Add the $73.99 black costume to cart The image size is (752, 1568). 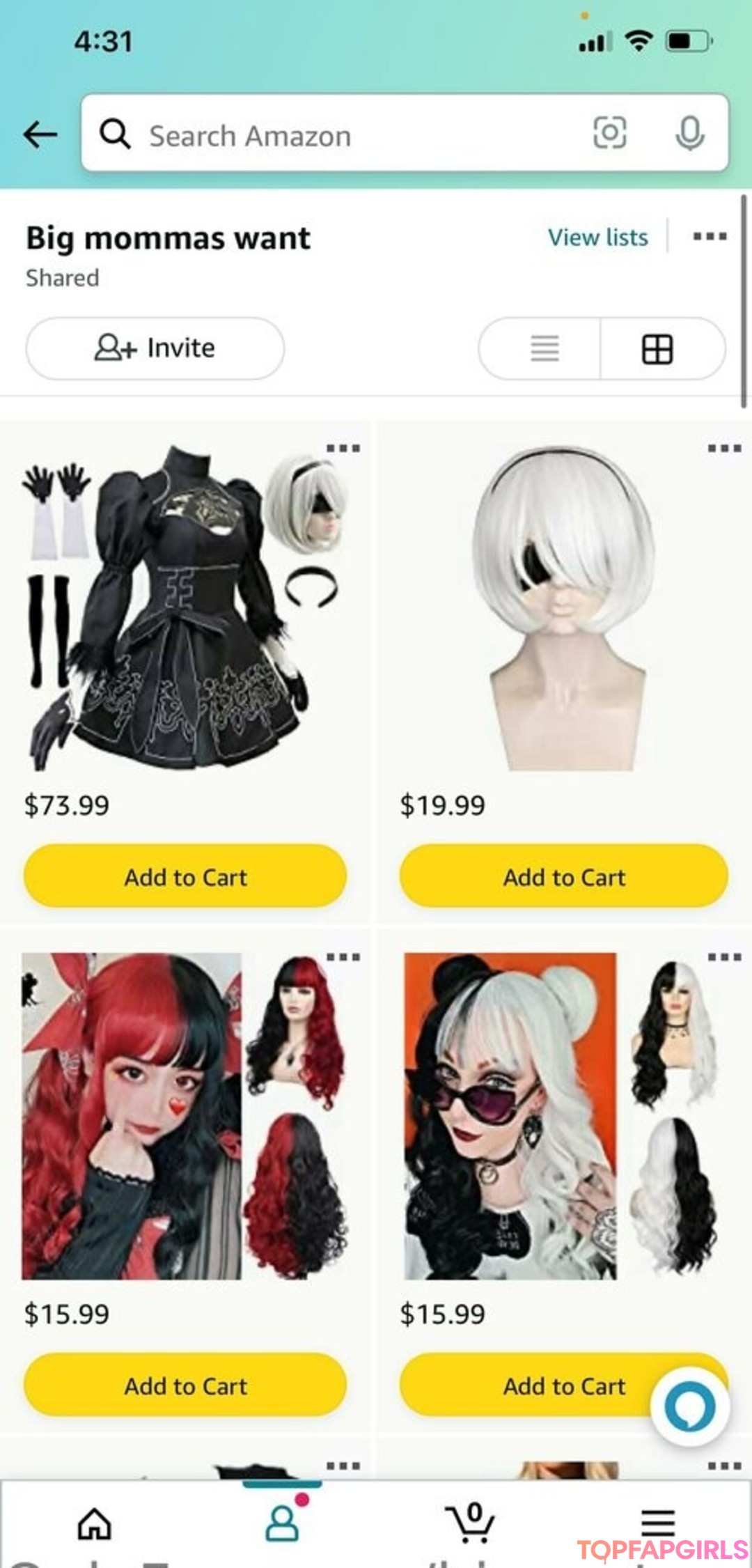[x=185, y=876]
